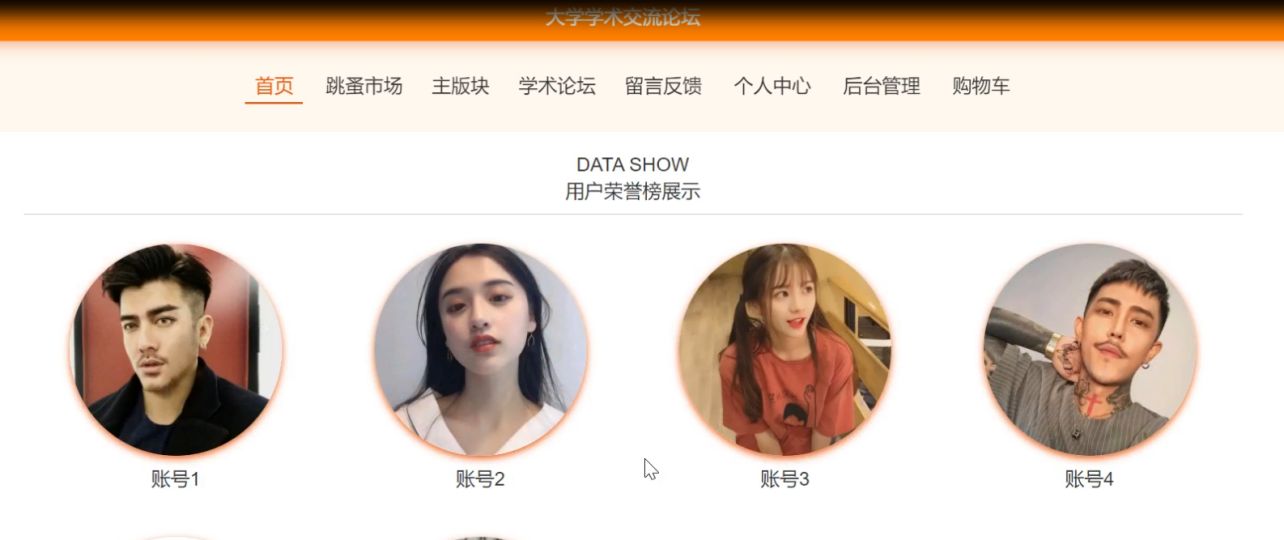
Task: Open the 主版块 section
Action: click(460, 87)
